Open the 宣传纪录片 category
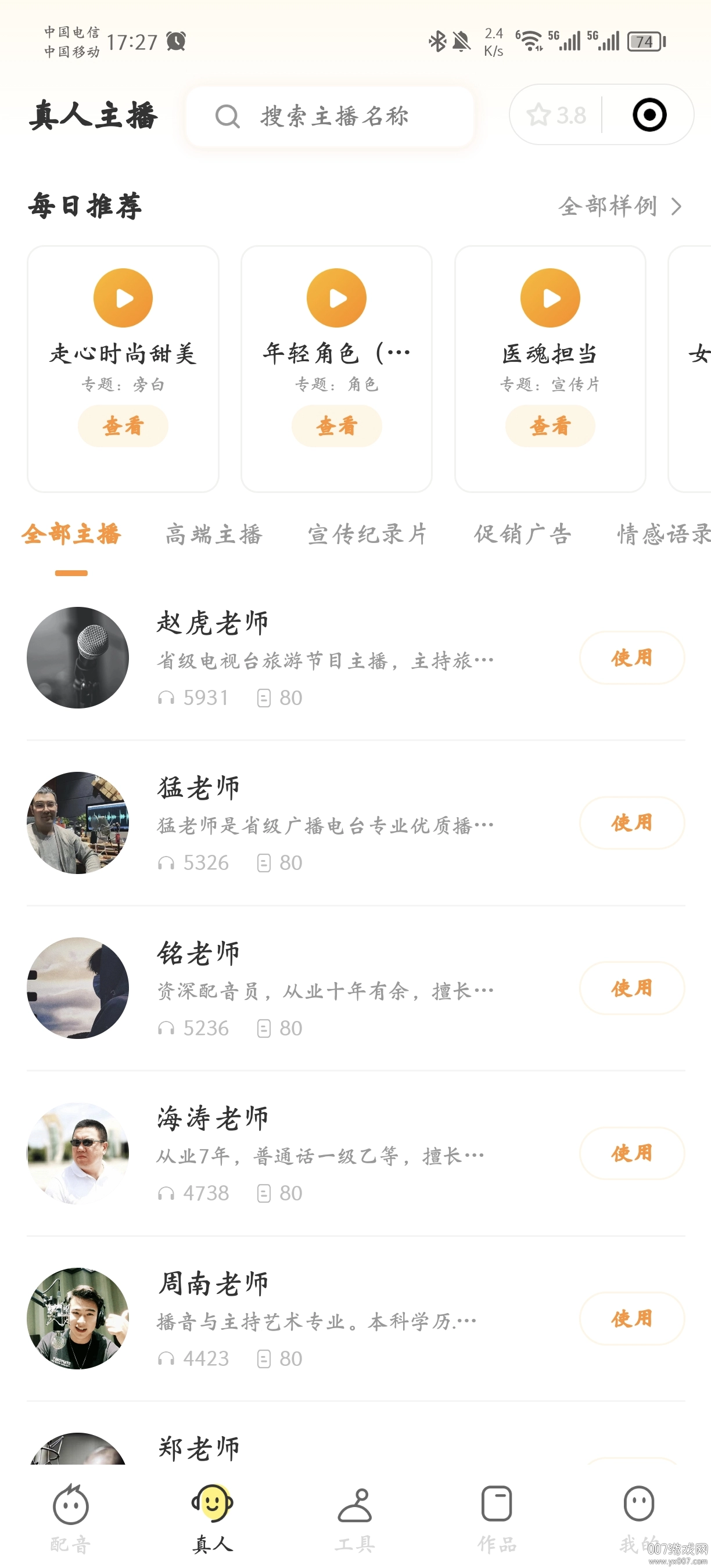The image size is (711, 1568). (368, 534)
